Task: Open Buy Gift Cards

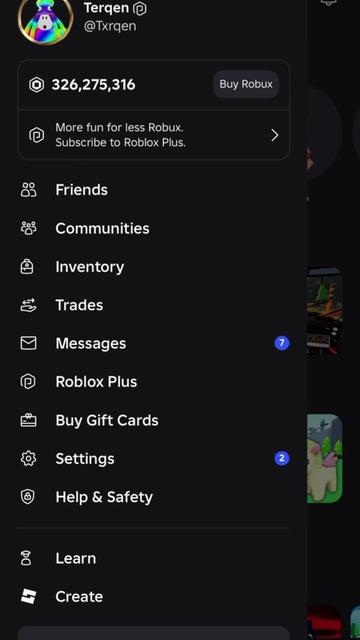Action: click(153, 420)
